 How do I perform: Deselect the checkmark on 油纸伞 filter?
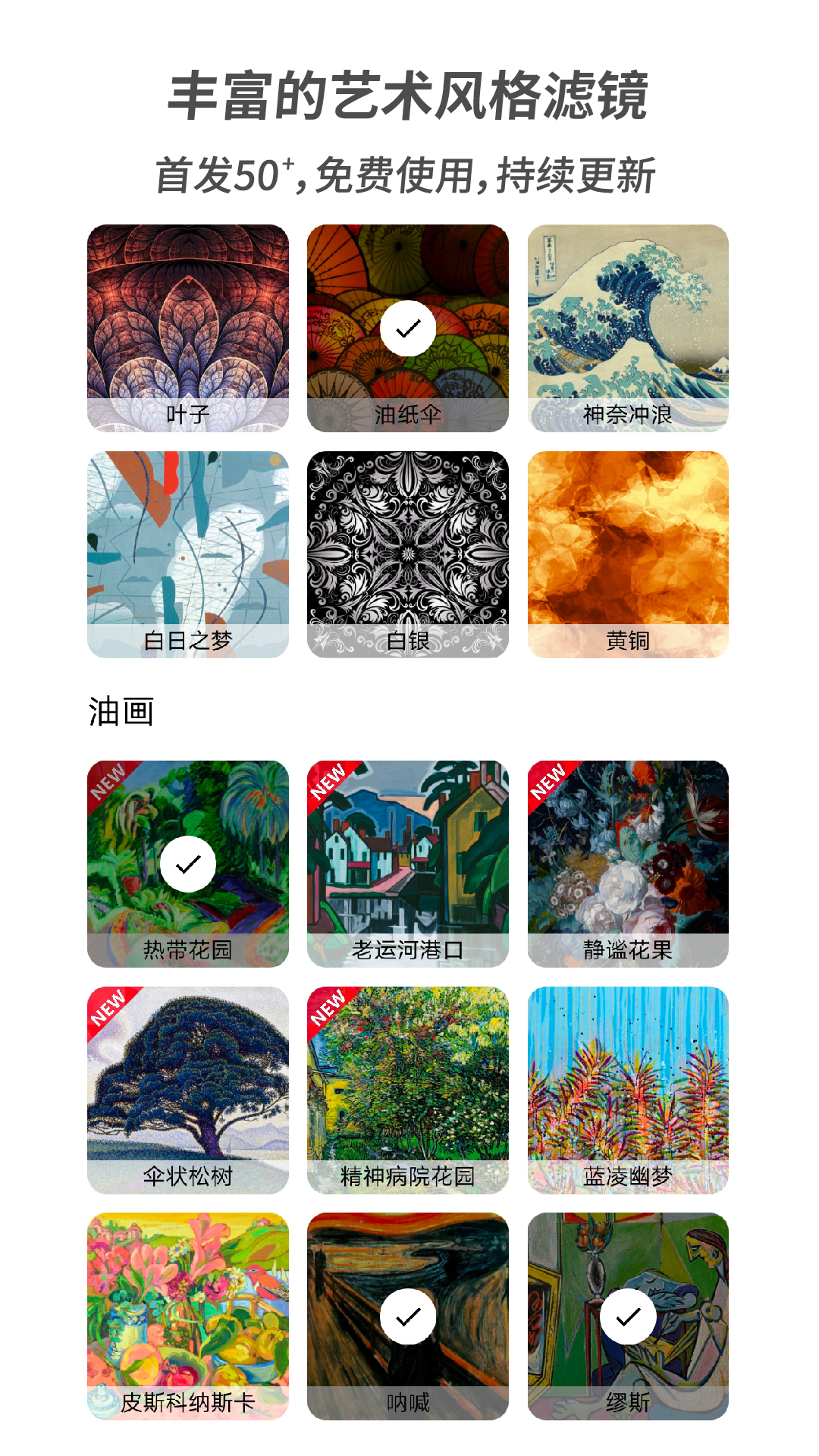tap(408, 328)
